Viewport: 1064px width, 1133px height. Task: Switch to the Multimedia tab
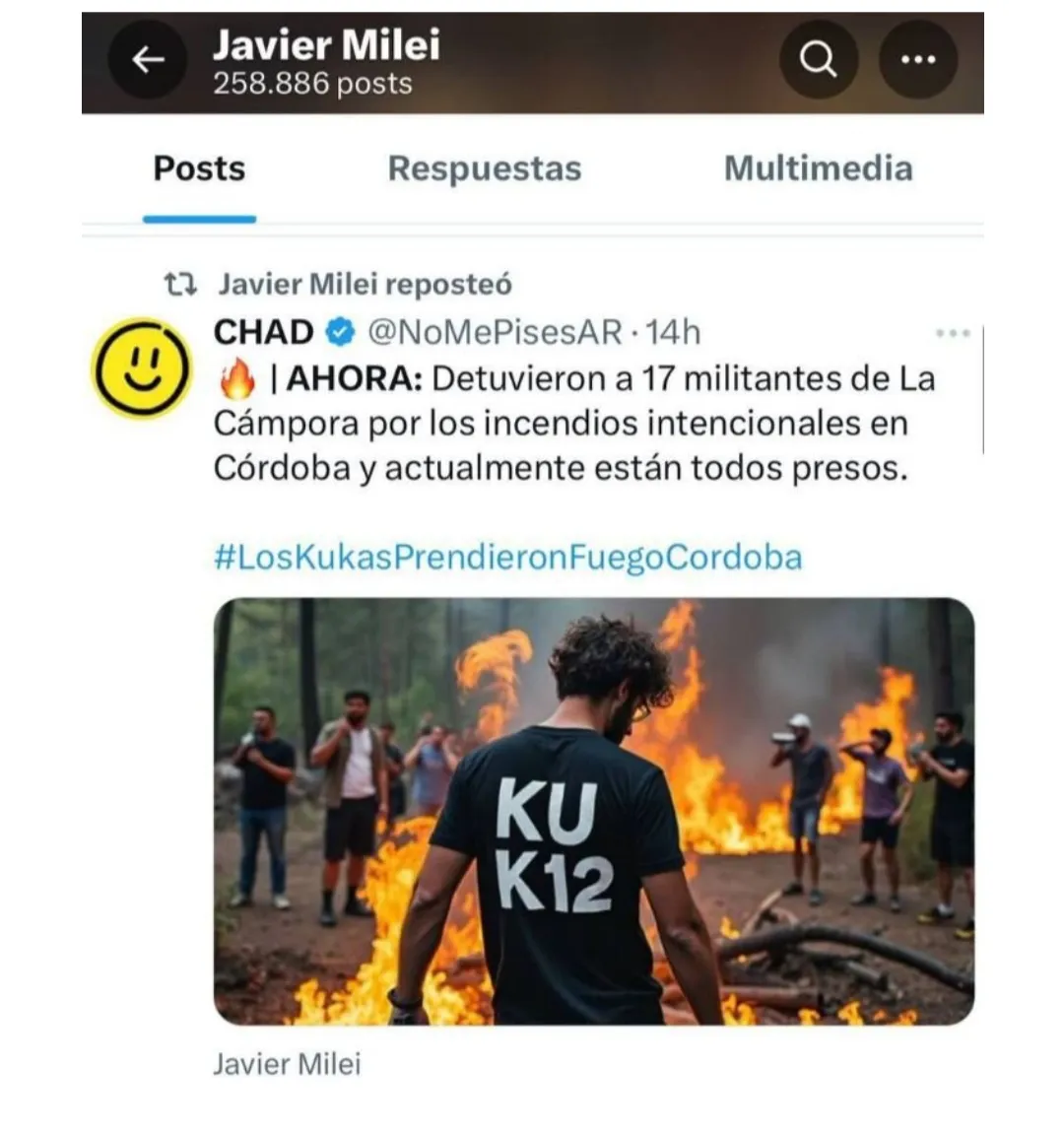(818, 168)
